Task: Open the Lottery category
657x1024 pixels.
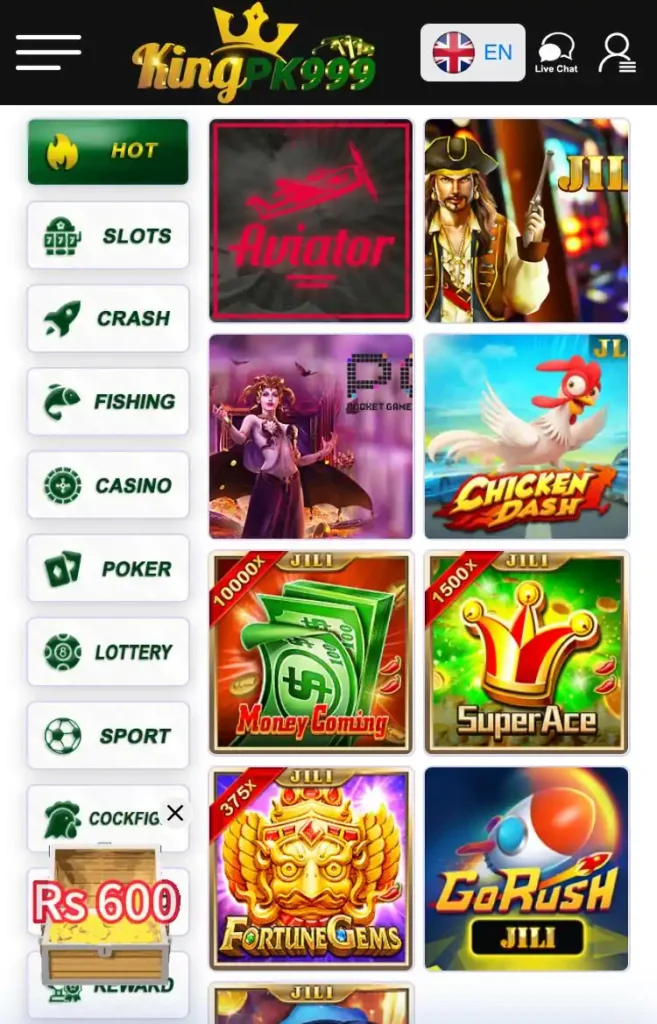Action: 108,652
